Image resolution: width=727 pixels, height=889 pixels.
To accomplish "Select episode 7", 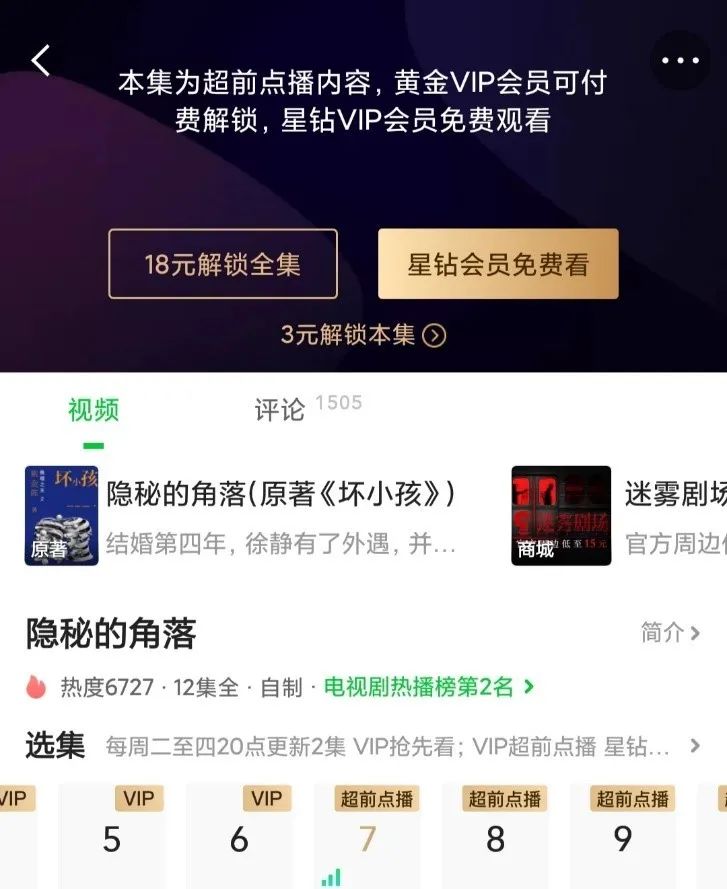I will click(x=367, y=836).
